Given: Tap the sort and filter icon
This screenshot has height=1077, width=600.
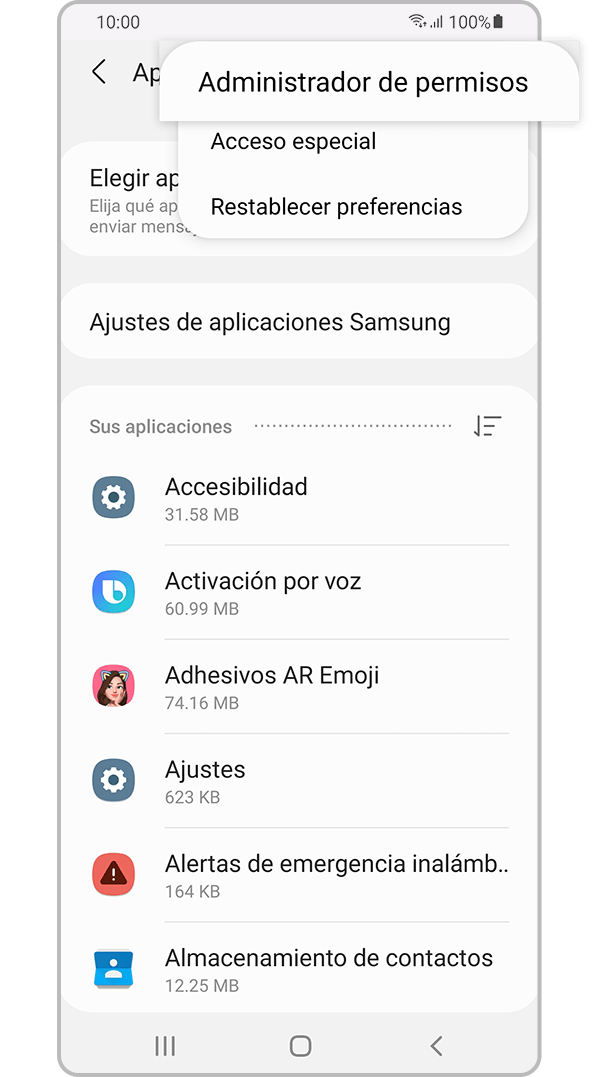Looking at the screenshot, I should (487, 426).
